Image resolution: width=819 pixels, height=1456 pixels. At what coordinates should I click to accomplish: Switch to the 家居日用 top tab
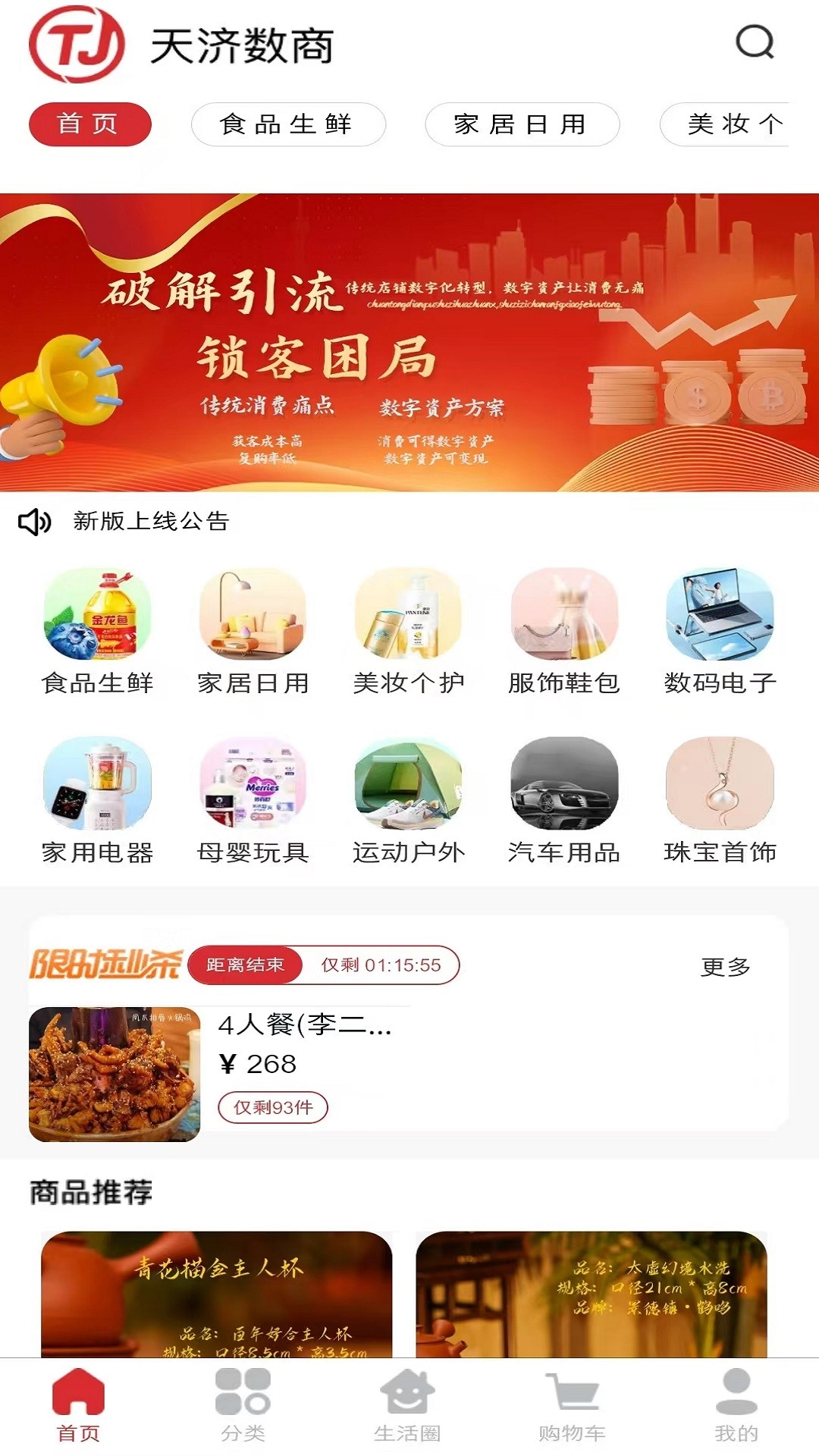pyautogui.click(x=524, y=125)
